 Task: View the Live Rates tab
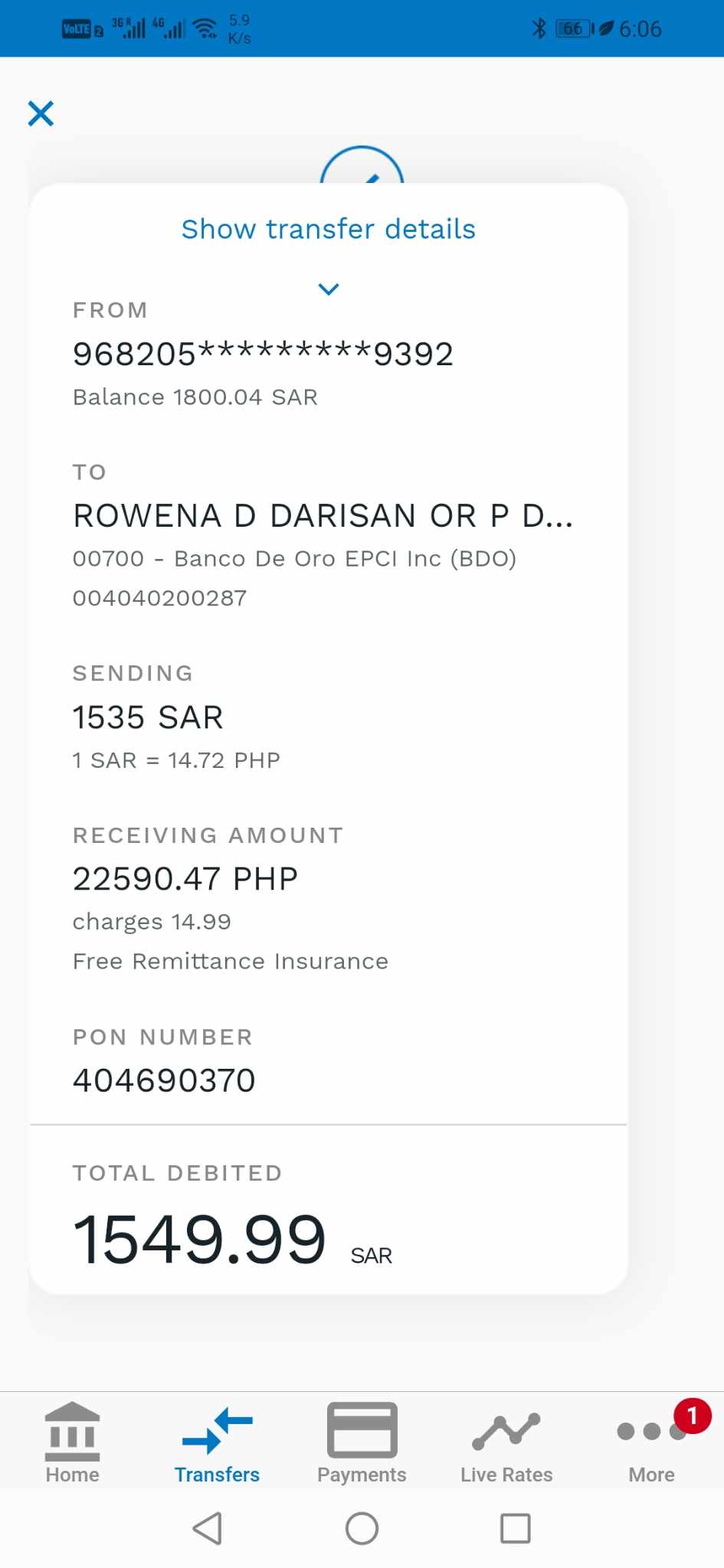coord(506,1443)
